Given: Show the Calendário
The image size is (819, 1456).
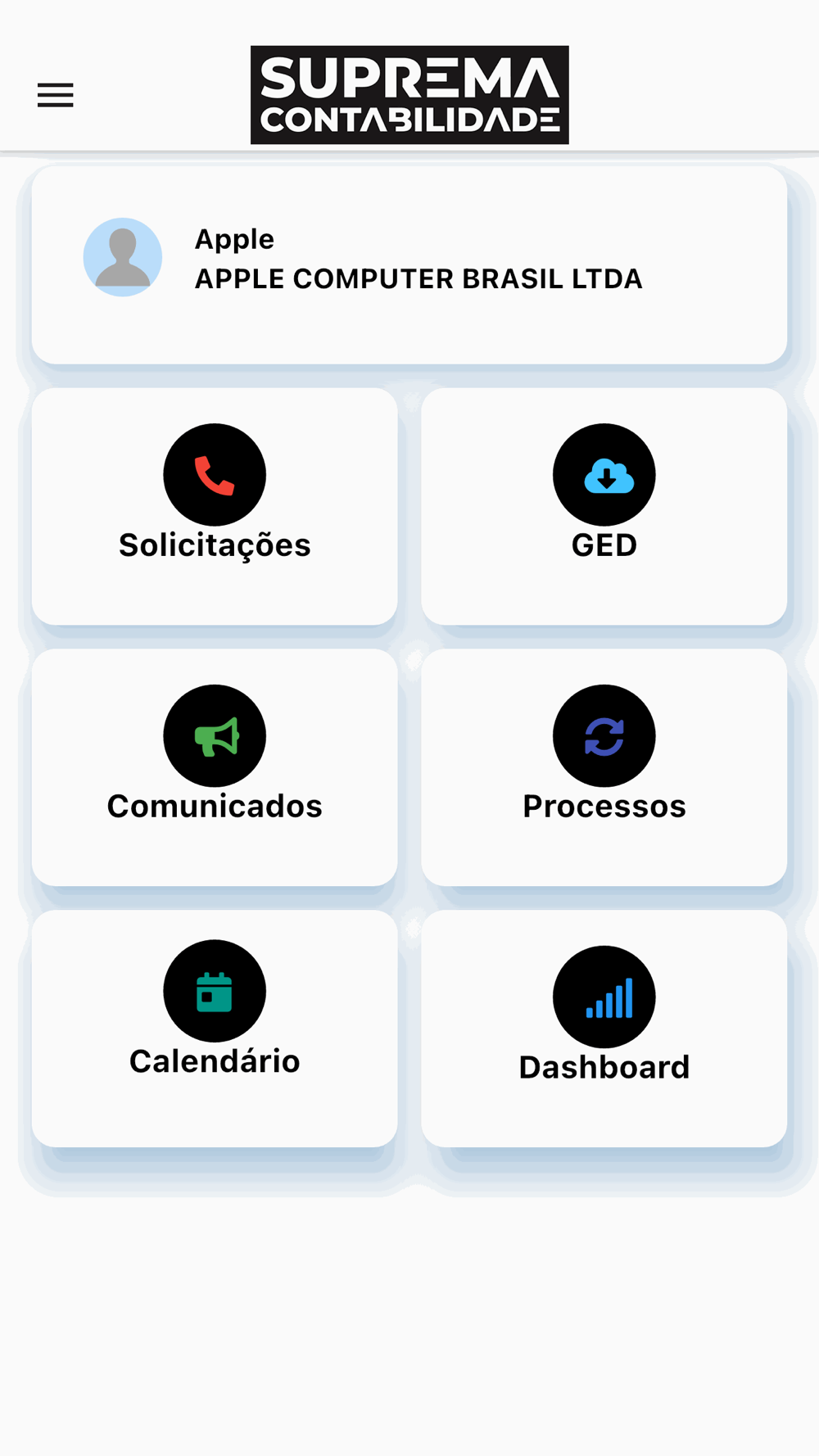Looking at the screenshot, I should click(x=215, y=1028).
